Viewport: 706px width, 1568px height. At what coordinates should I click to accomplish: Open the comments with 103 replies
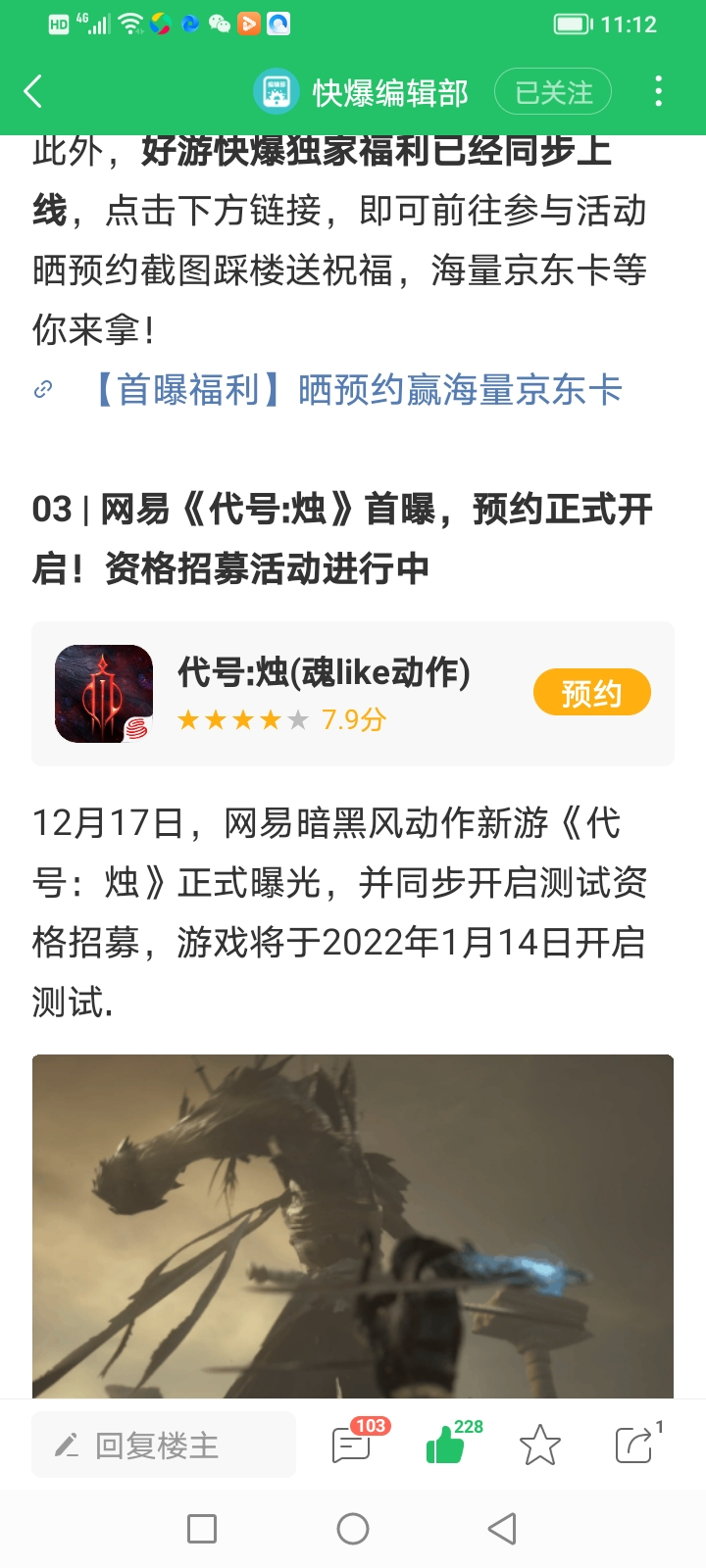353,1445
